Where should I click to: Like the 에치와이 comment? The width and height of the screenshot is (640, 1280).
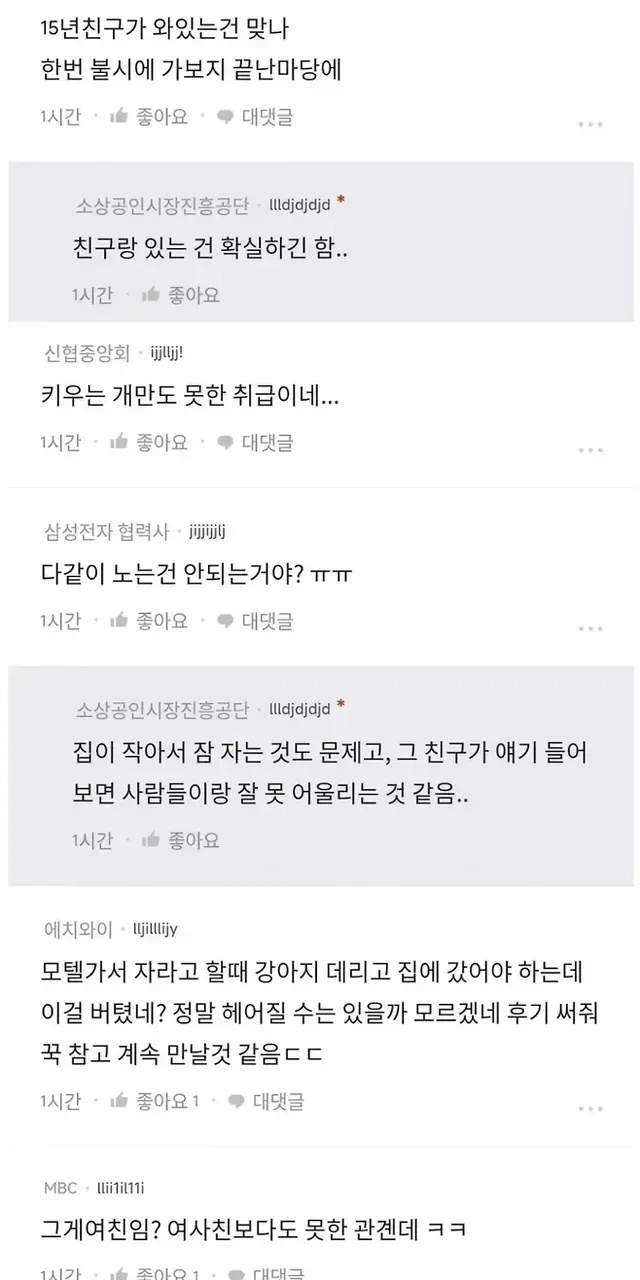pyautogui.click(x=154, y=1101)
